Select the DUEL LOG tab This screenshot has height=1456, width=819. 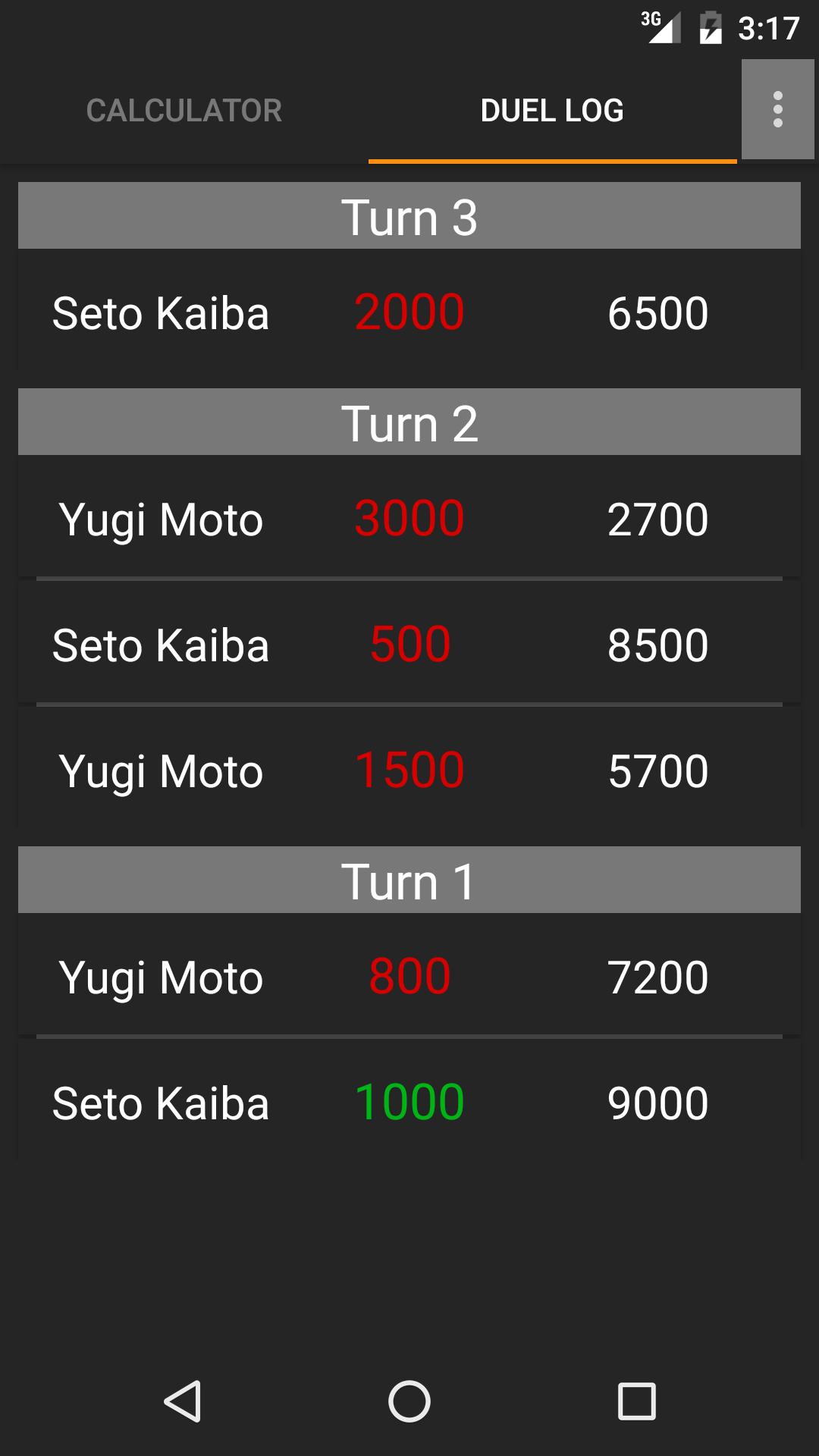click(x=553, y=110)
